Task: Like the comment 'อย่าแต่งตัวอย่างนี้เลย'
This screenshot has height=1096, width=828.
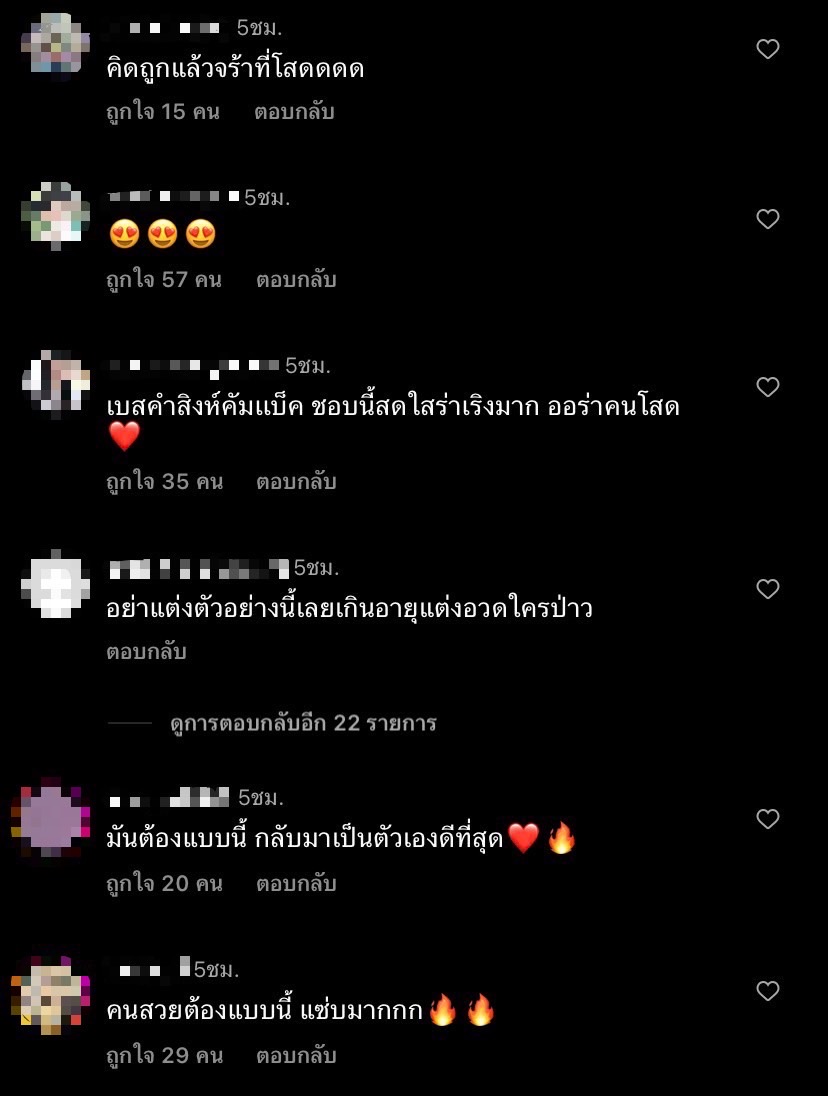Action: tap(767, 589)
